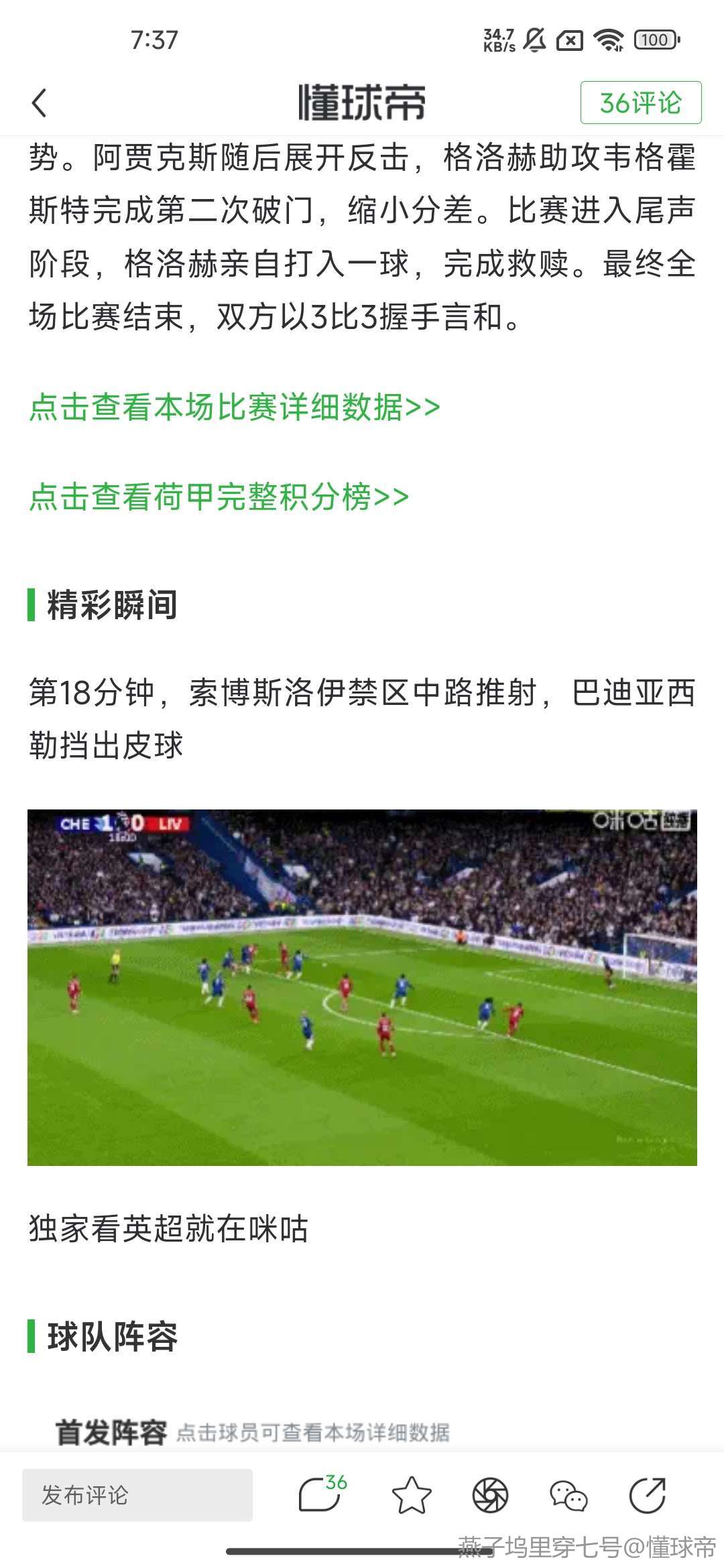Share to WeChat Moments via the shutter icon
This screenshot has width=724, height=1568.
coord(490,1495)
